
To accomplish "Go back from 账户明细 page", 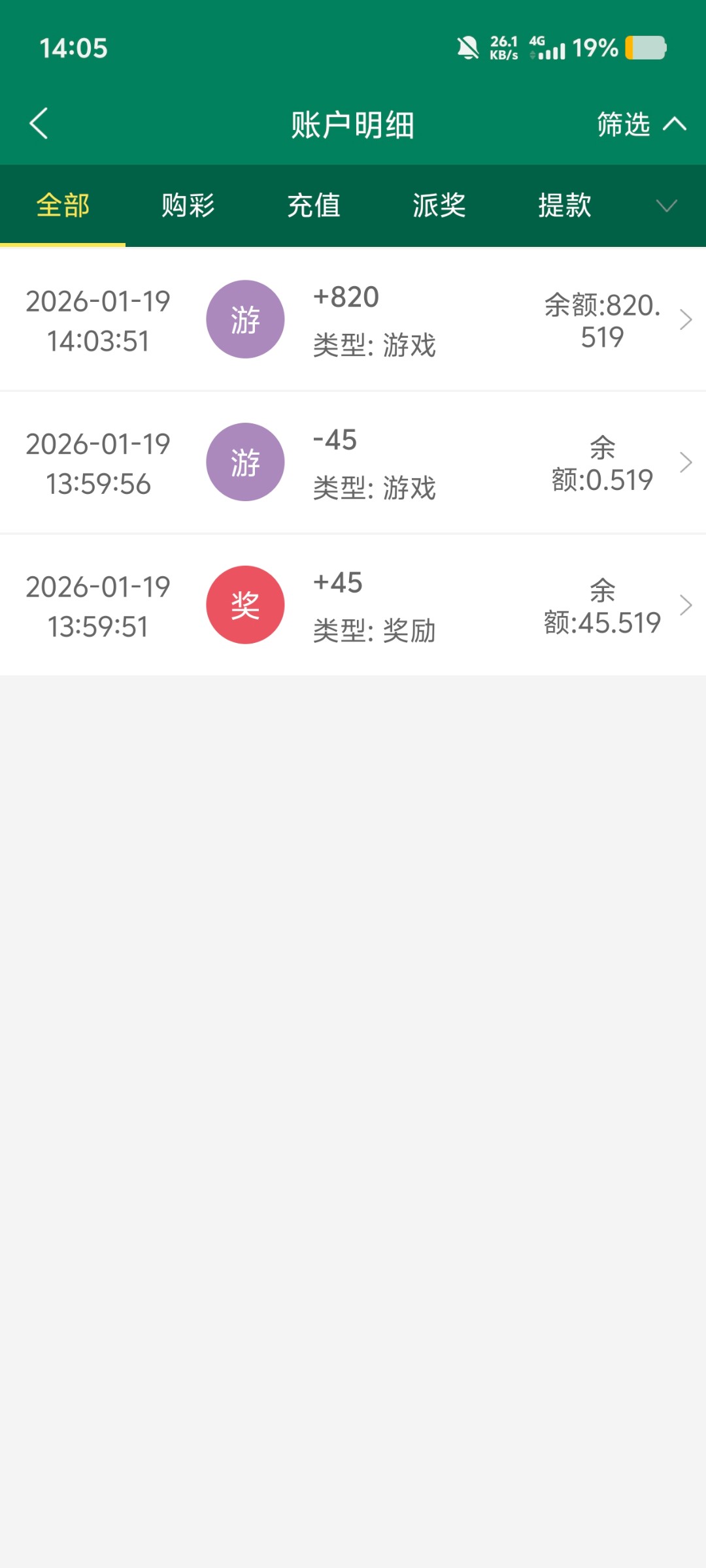I will (x=39, y=123).
